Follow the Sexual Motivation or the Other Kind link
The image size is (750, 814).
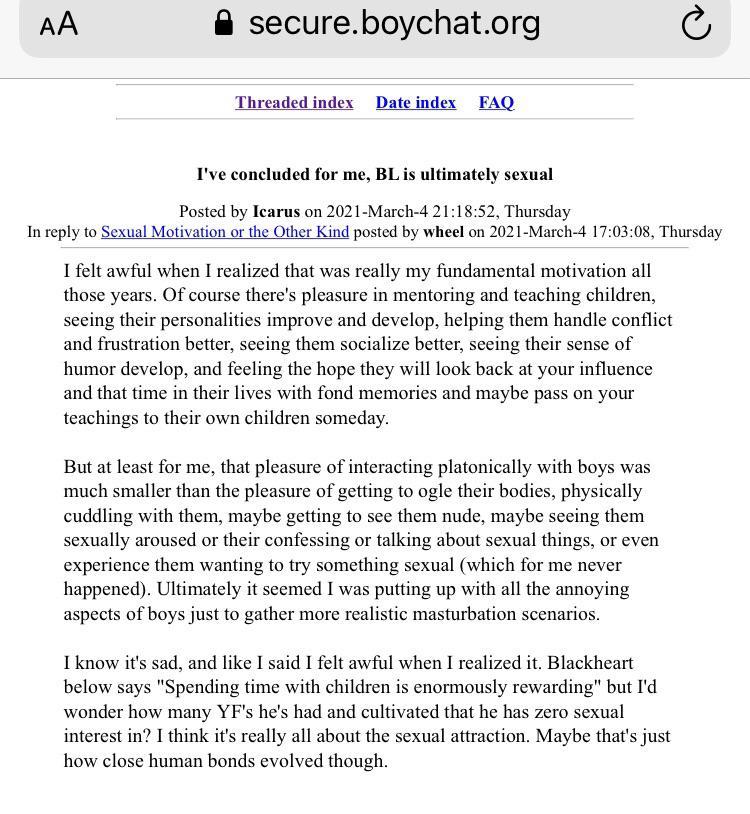coord(225,231)
